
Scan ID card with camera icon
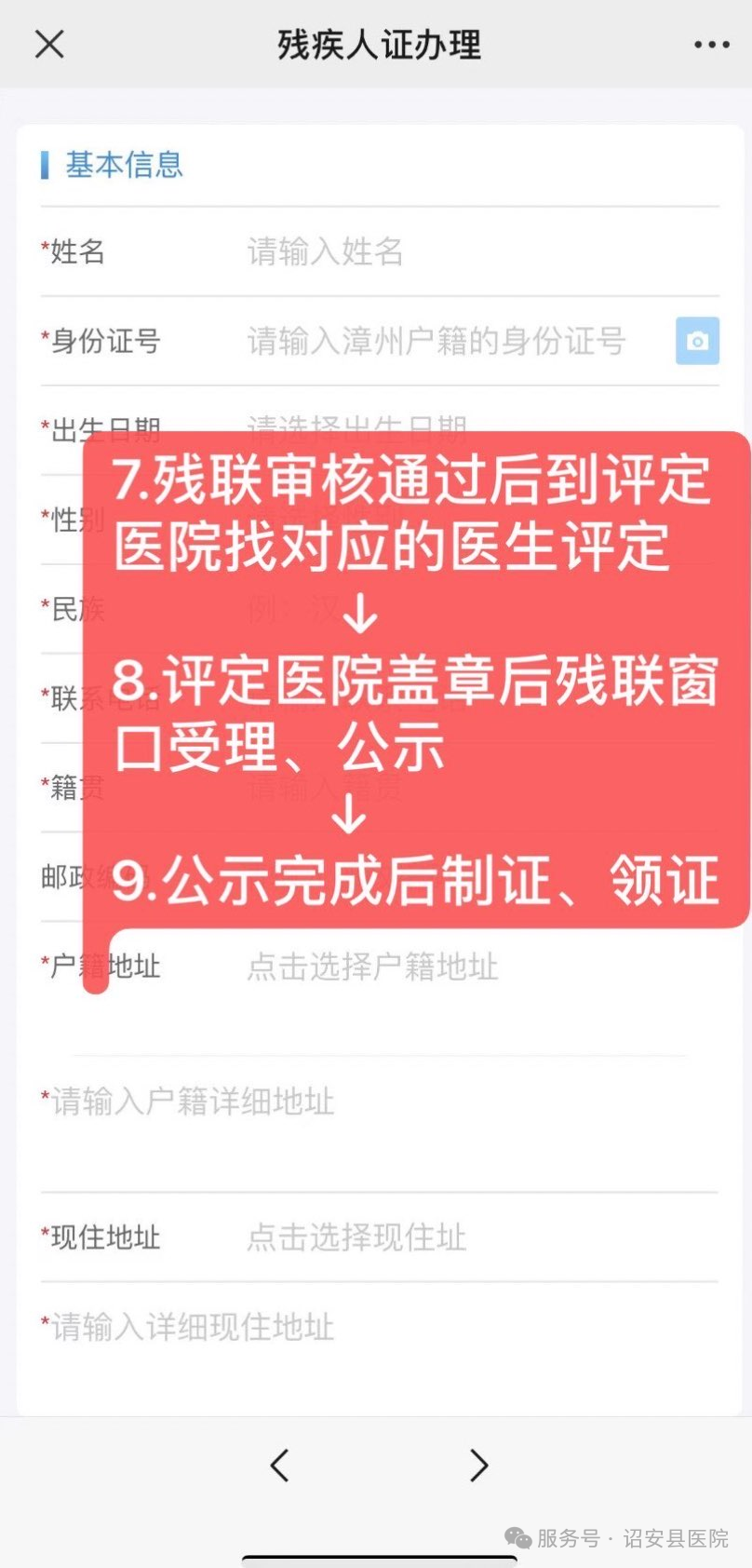(x=697, y=341)
